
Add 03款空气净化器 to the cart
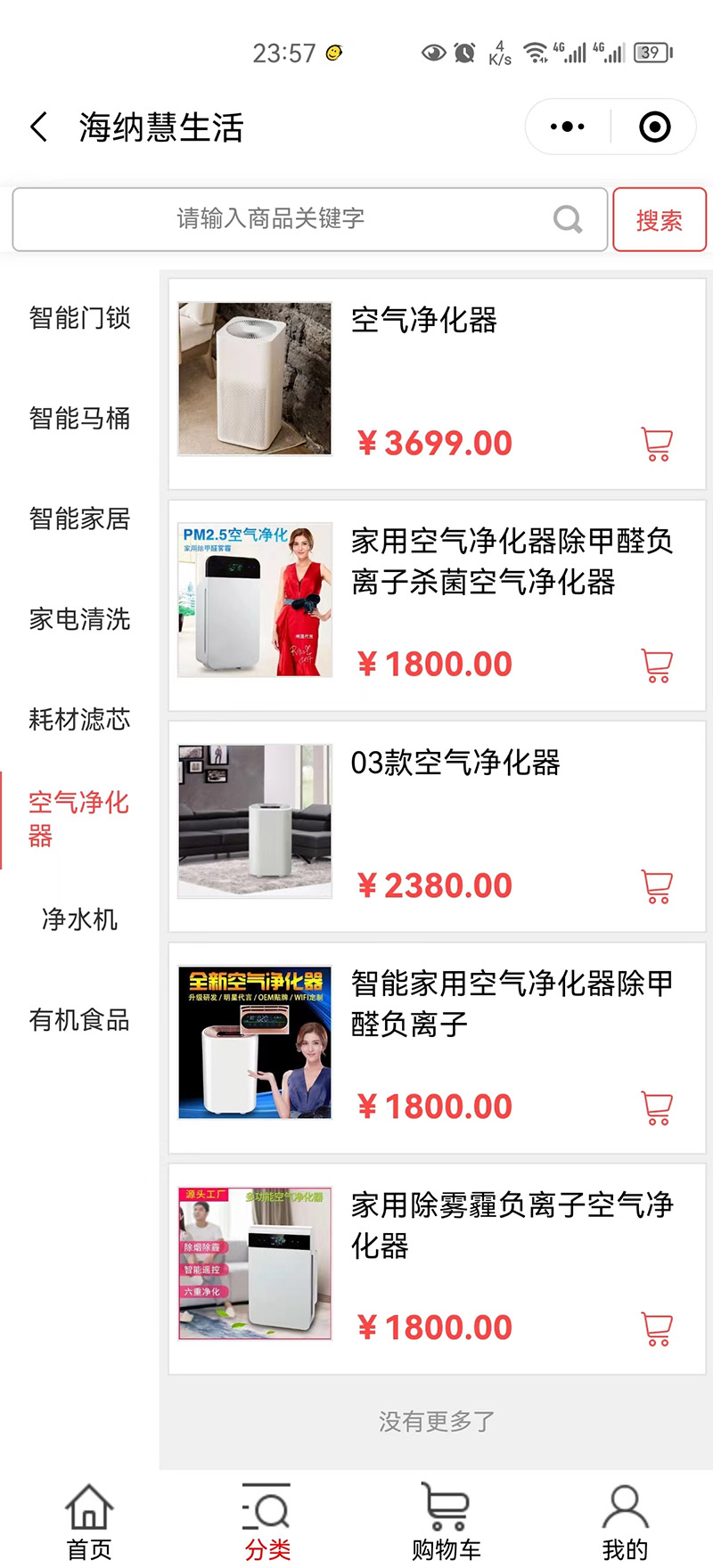tap(657, 886)
